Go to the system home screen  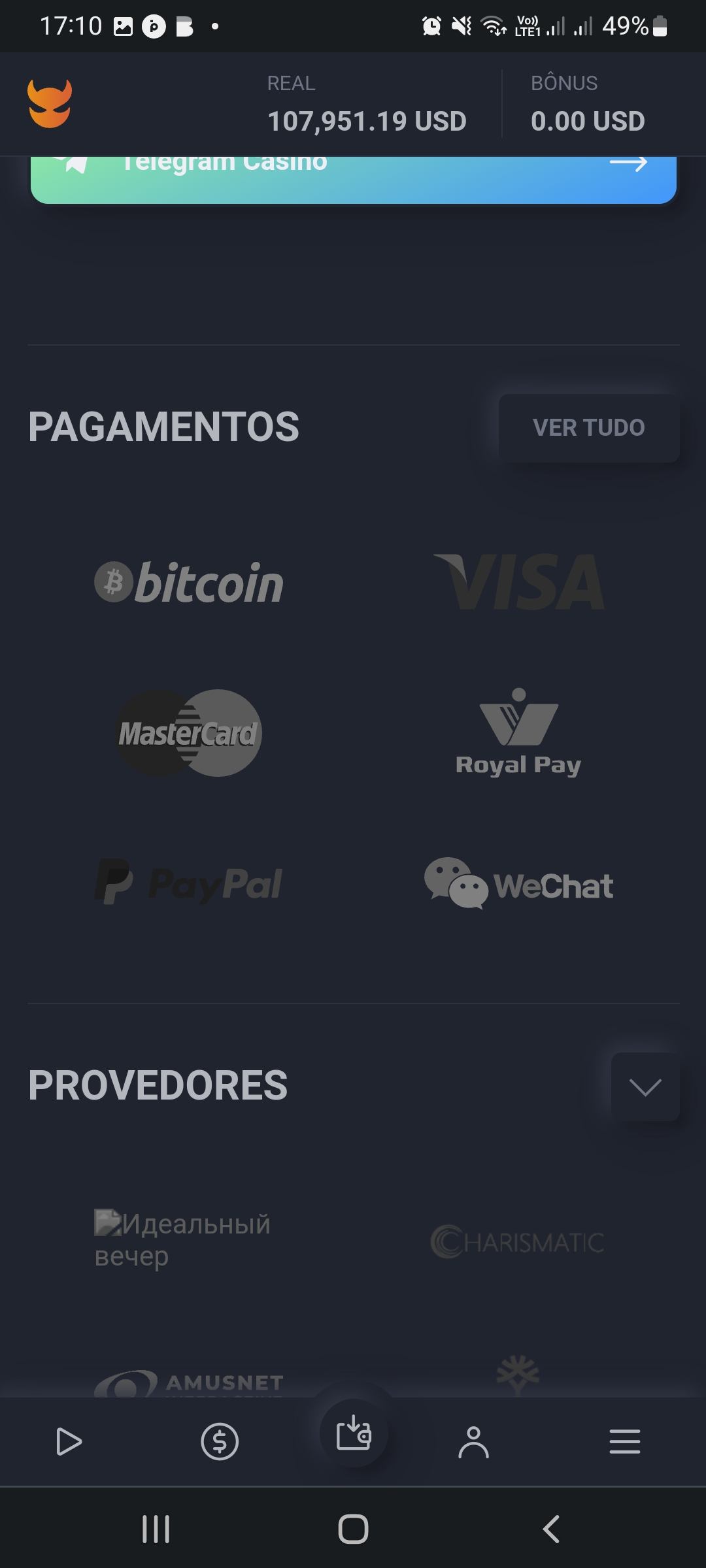353,1529
